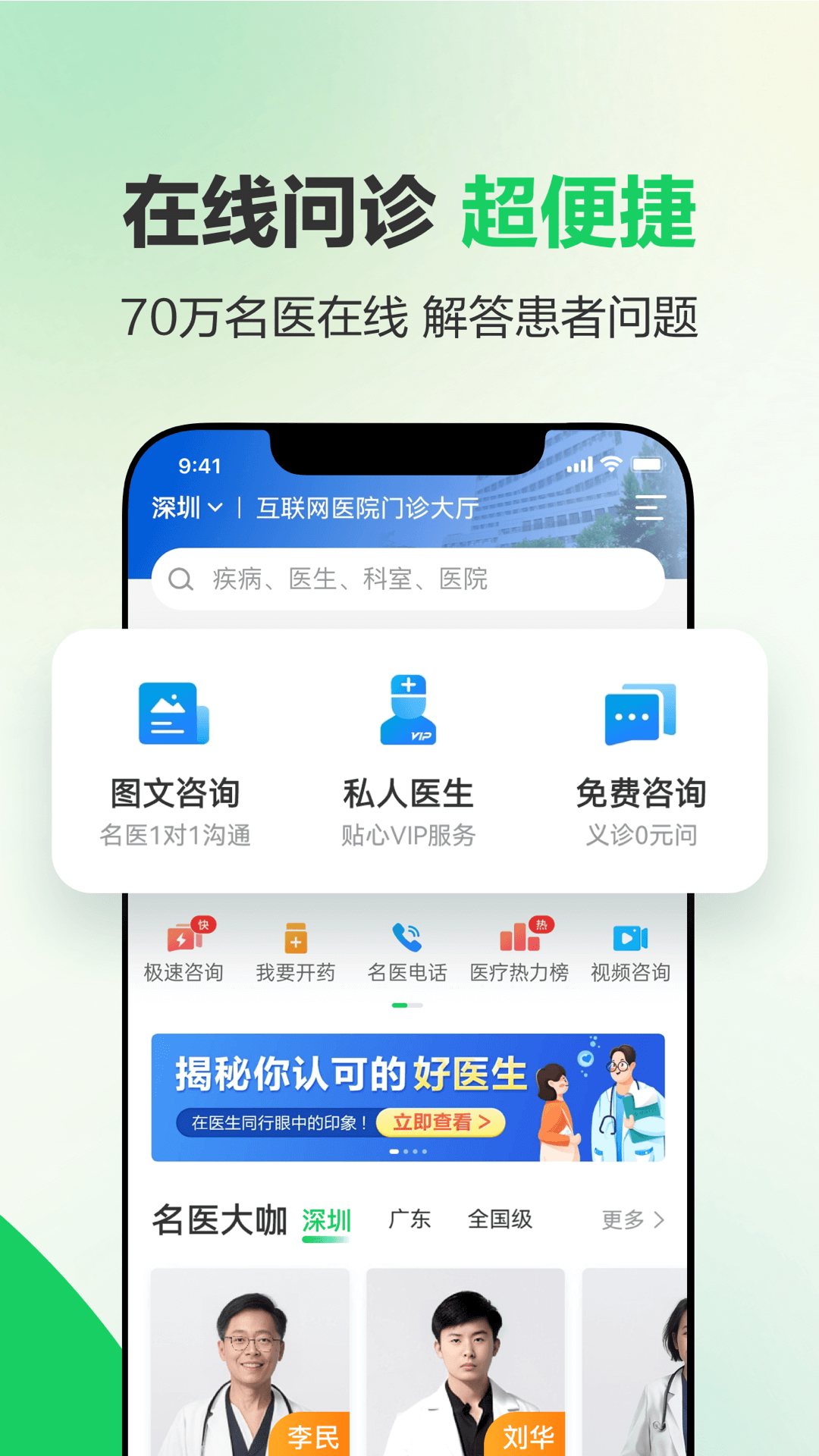The height and width of the screenshot is (1456, 819).
Task: Open the 深圳 city selector dropdown
Action: (x=188, y=509)
